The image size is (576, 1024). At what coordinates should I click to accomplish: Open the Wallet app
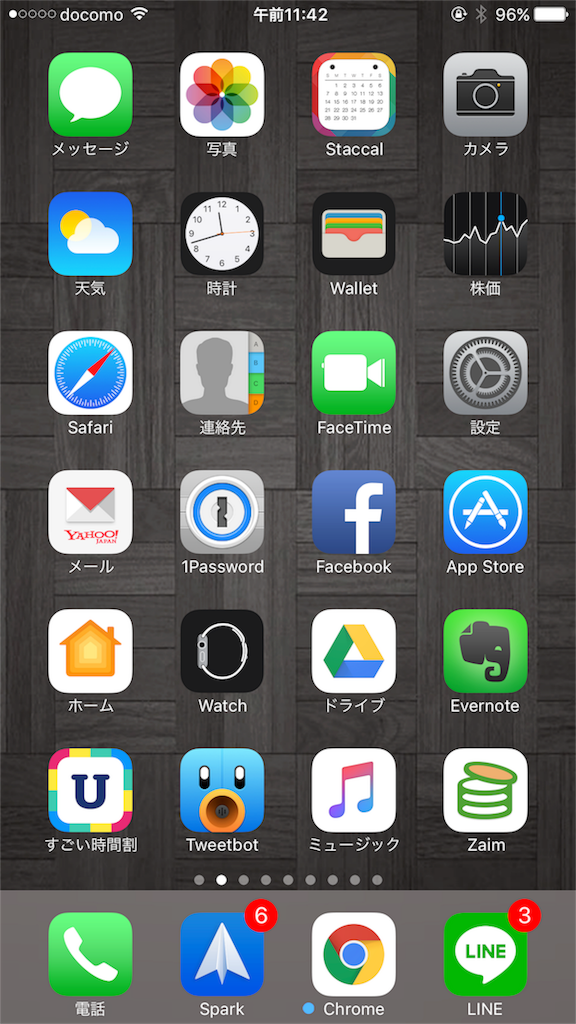click(354, 234)
